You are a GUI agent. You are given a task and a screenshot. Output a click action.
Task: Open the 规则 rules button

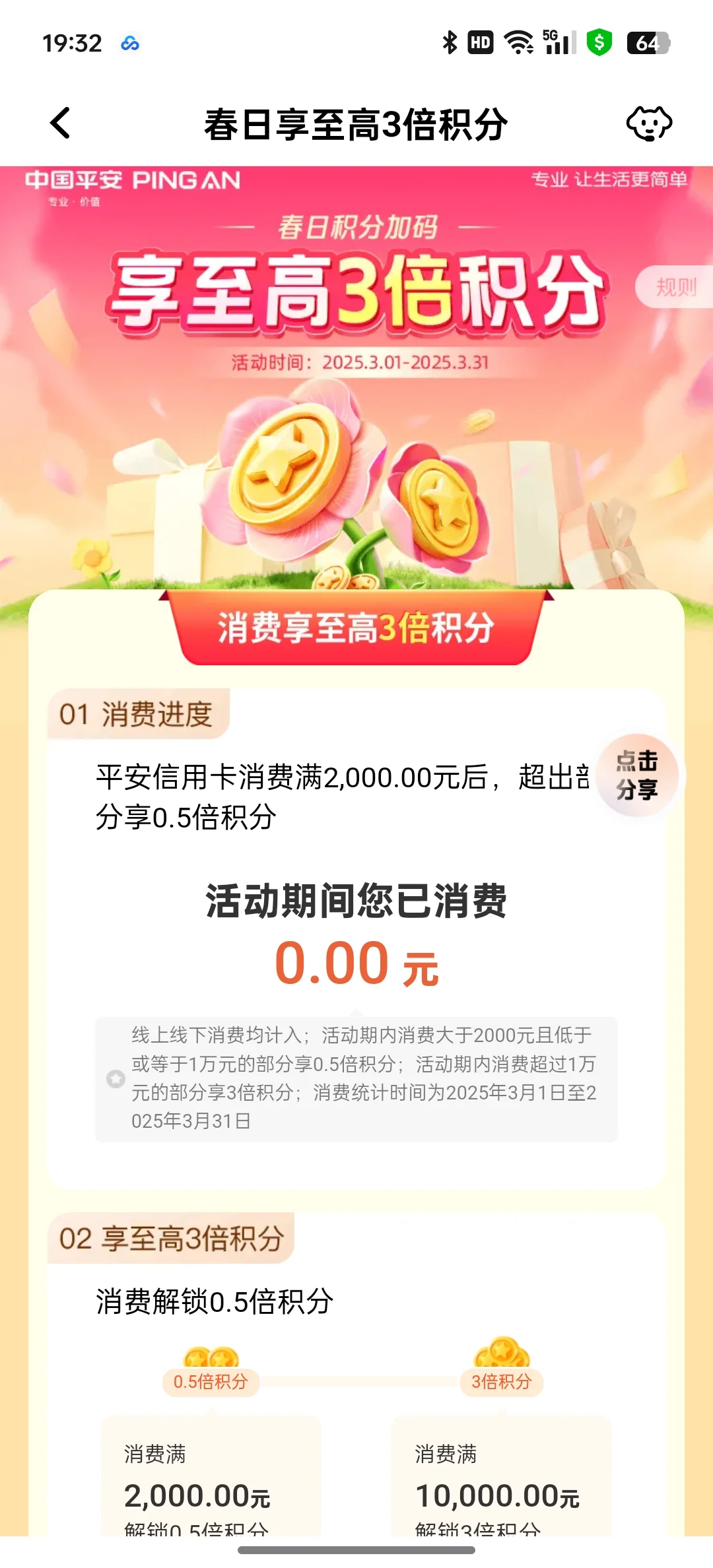(675, 287)
